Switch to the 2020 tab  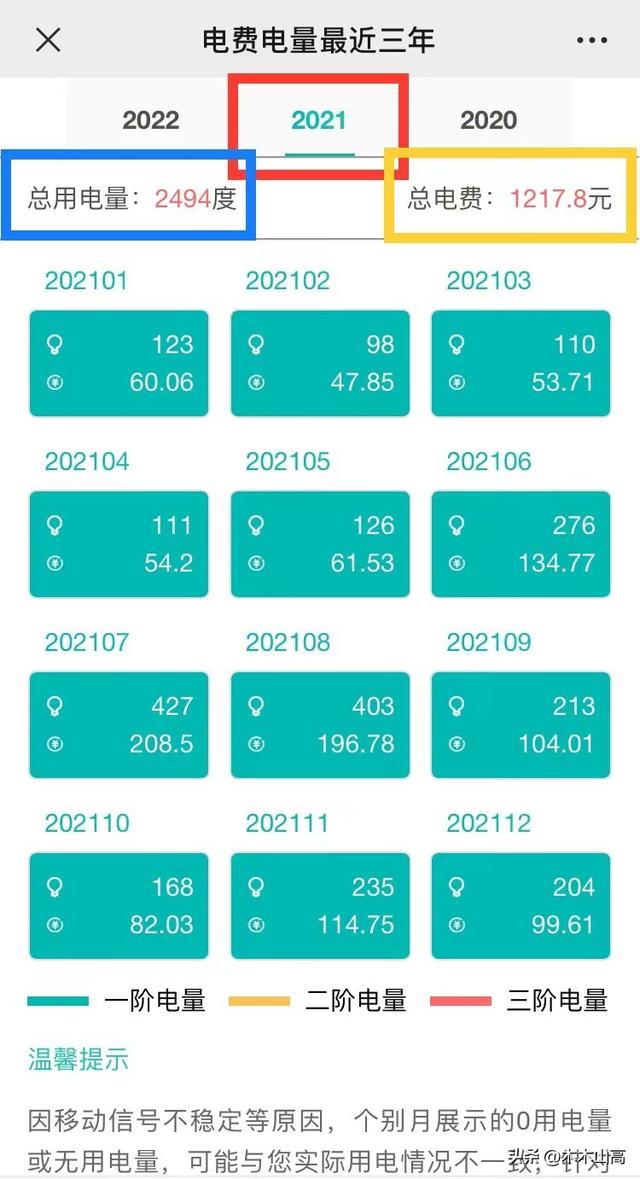click(488, 121)
